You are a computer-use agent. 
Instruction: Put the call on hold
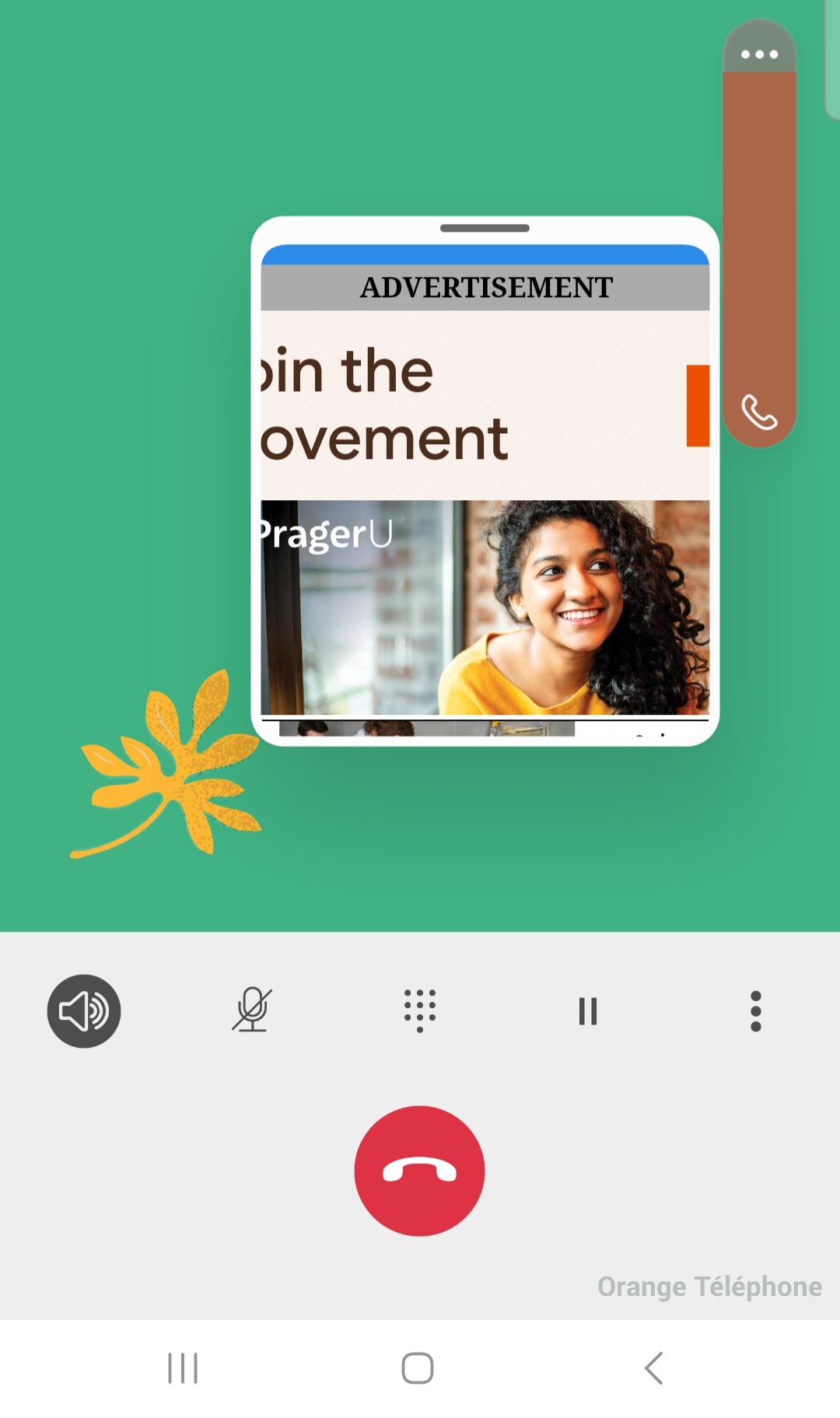coord(587,1011)
